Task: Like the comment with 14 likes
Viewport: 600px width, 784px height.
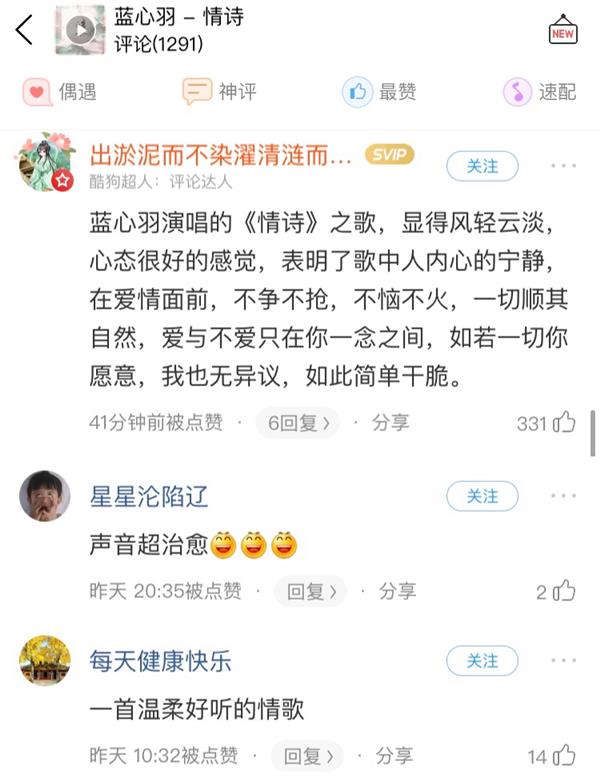Action: (x=565, y=755)
